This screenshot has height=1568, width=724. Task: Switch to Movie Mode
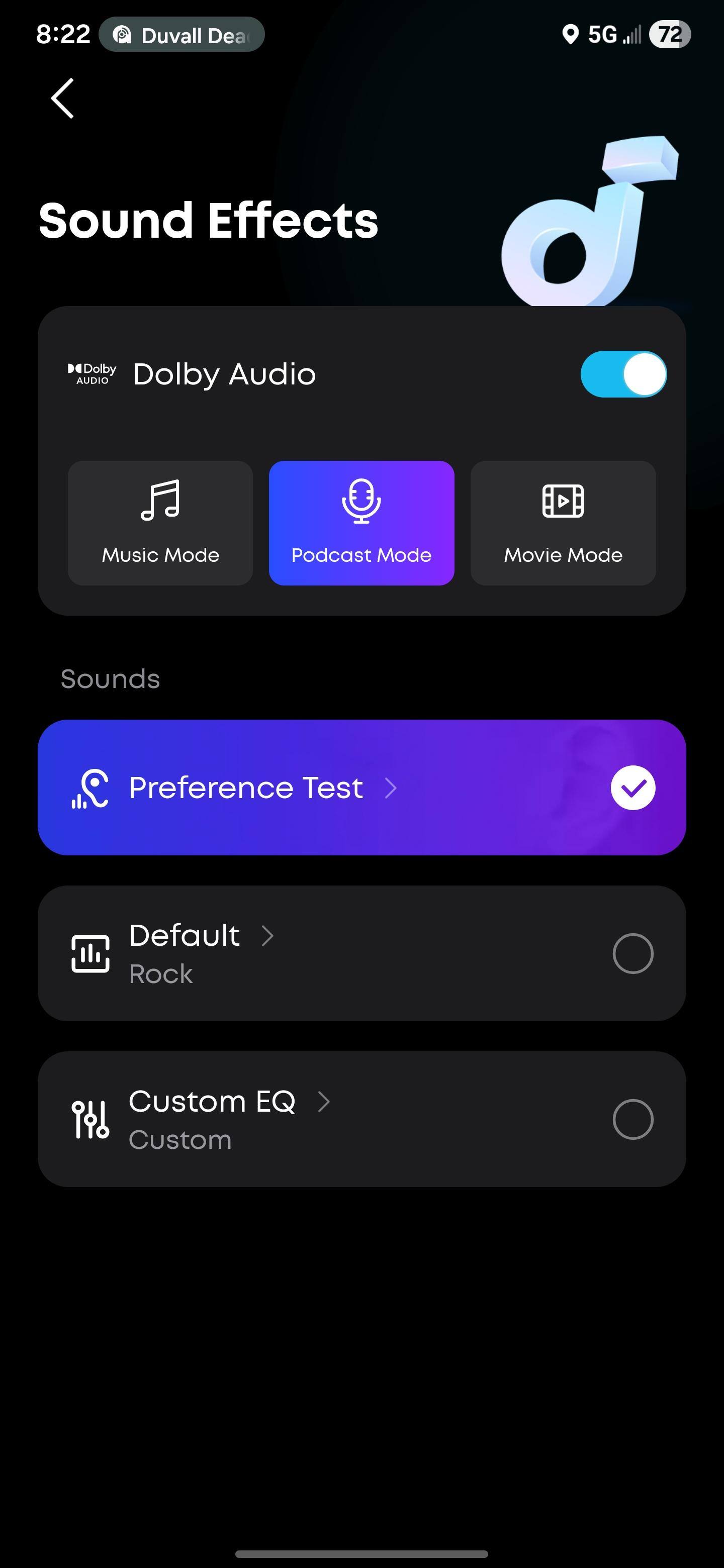point(563,523)
